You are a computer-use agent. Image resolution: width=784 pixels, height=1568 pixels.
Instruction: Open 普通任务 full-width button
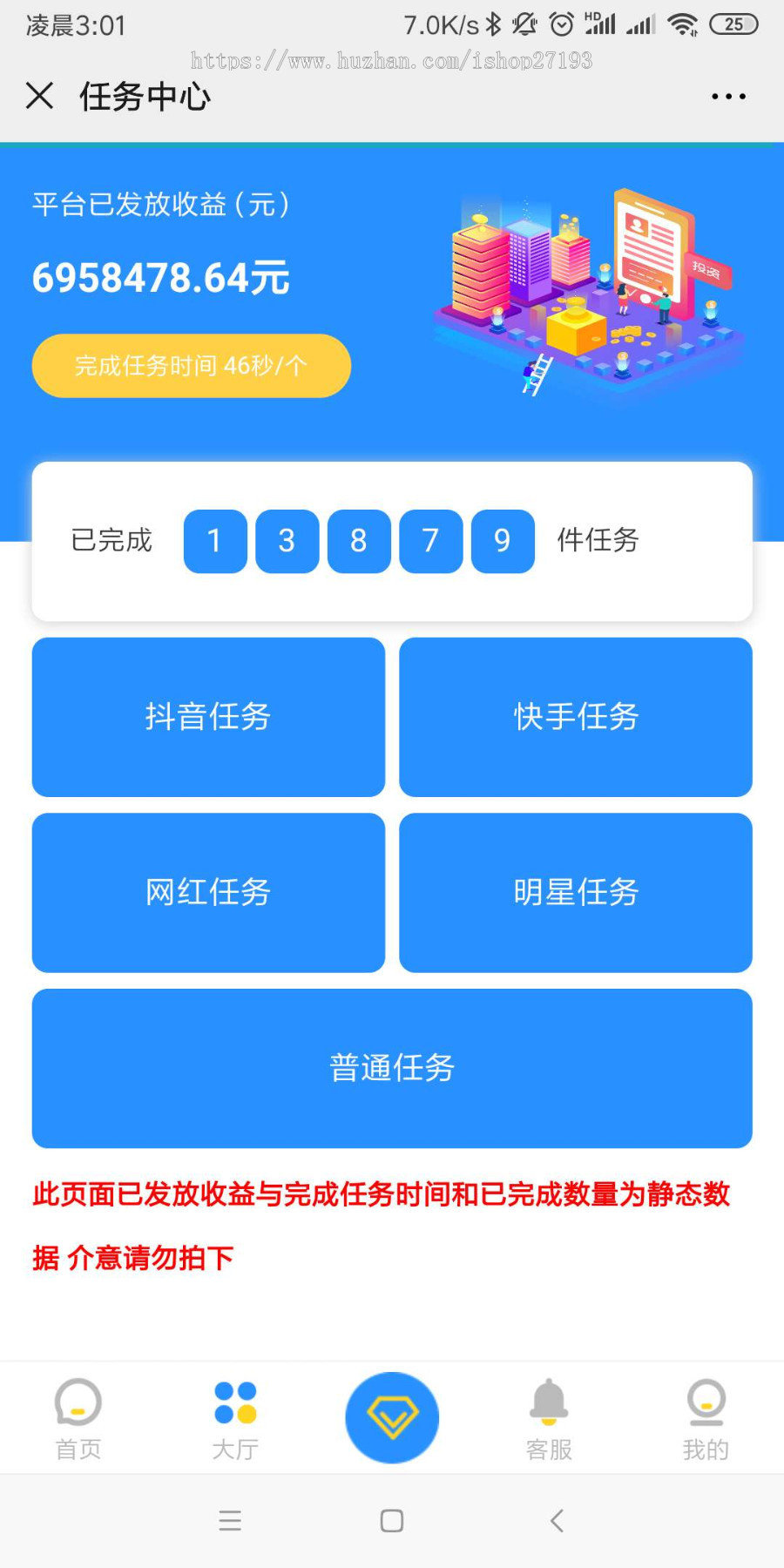pyautogui.click(x=391, y=1067)
